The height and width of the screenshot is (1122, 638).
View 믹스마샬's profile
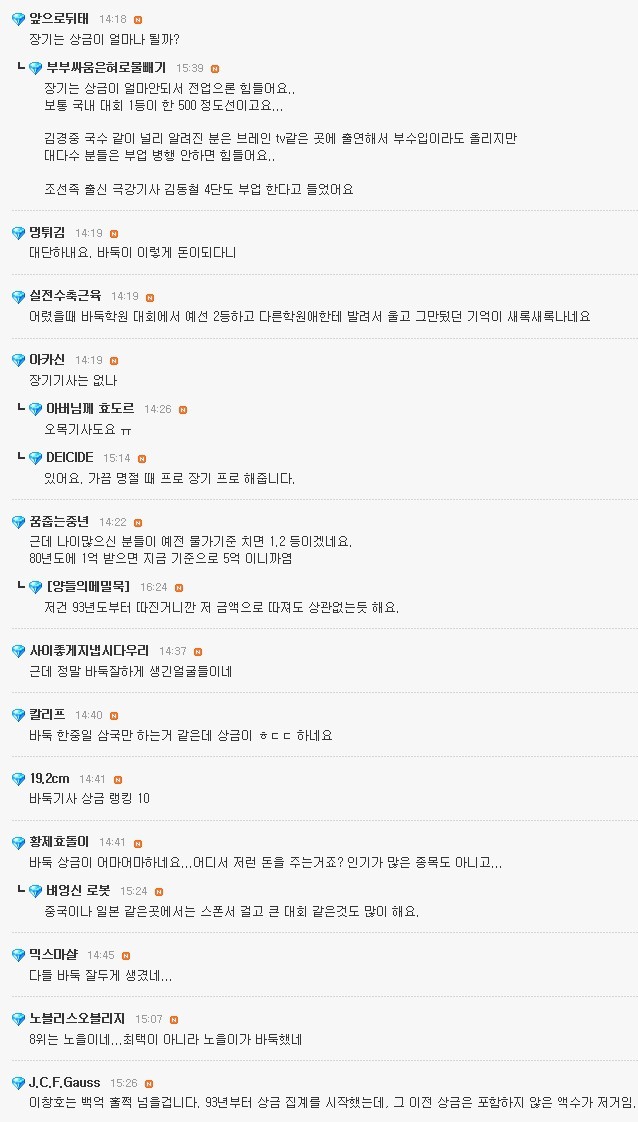point(52,954)
